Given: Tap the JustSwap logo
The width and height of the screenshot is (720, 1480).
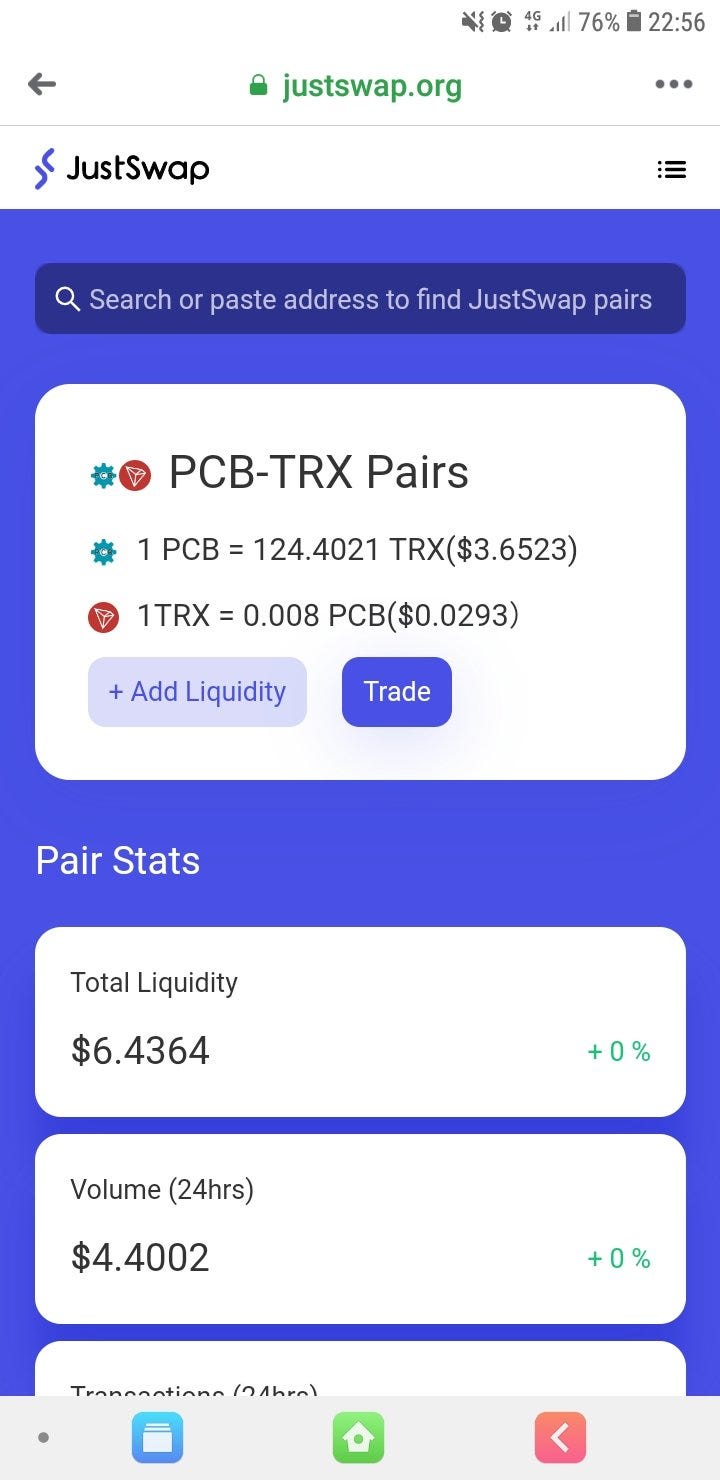Looking at the screenshot, I should [x=121, y=168].
